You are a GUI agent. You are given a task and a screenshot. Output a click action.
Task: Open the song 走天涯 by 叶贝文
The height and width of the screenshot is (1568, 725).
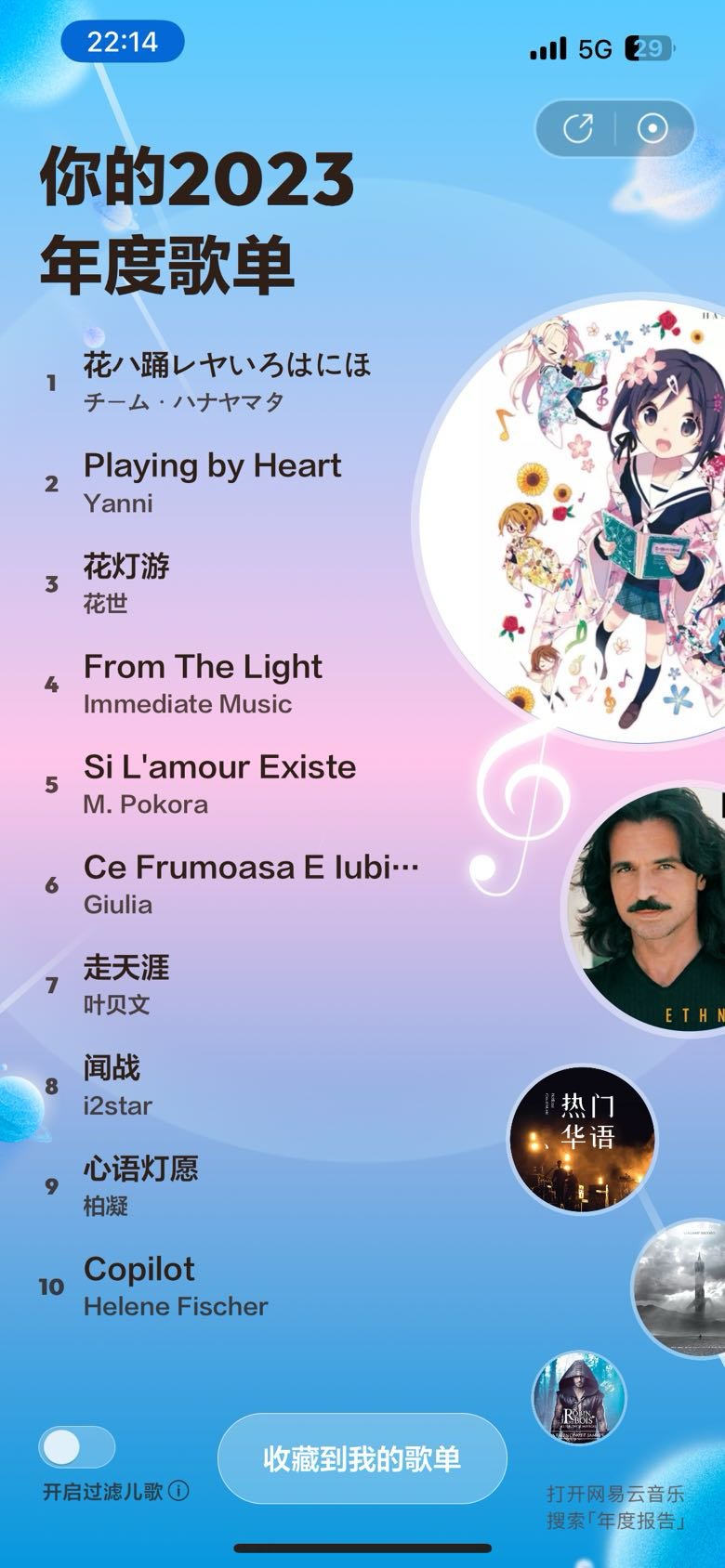click(126, 984)
